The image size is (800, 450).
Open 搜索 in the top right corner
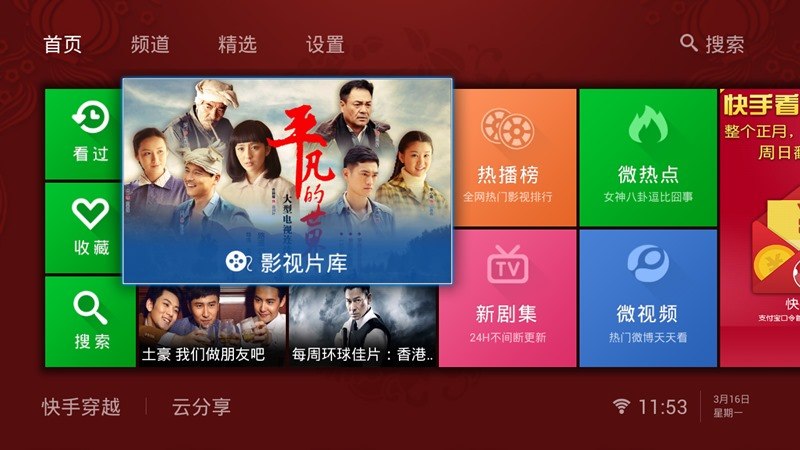[x=712, y=44]
